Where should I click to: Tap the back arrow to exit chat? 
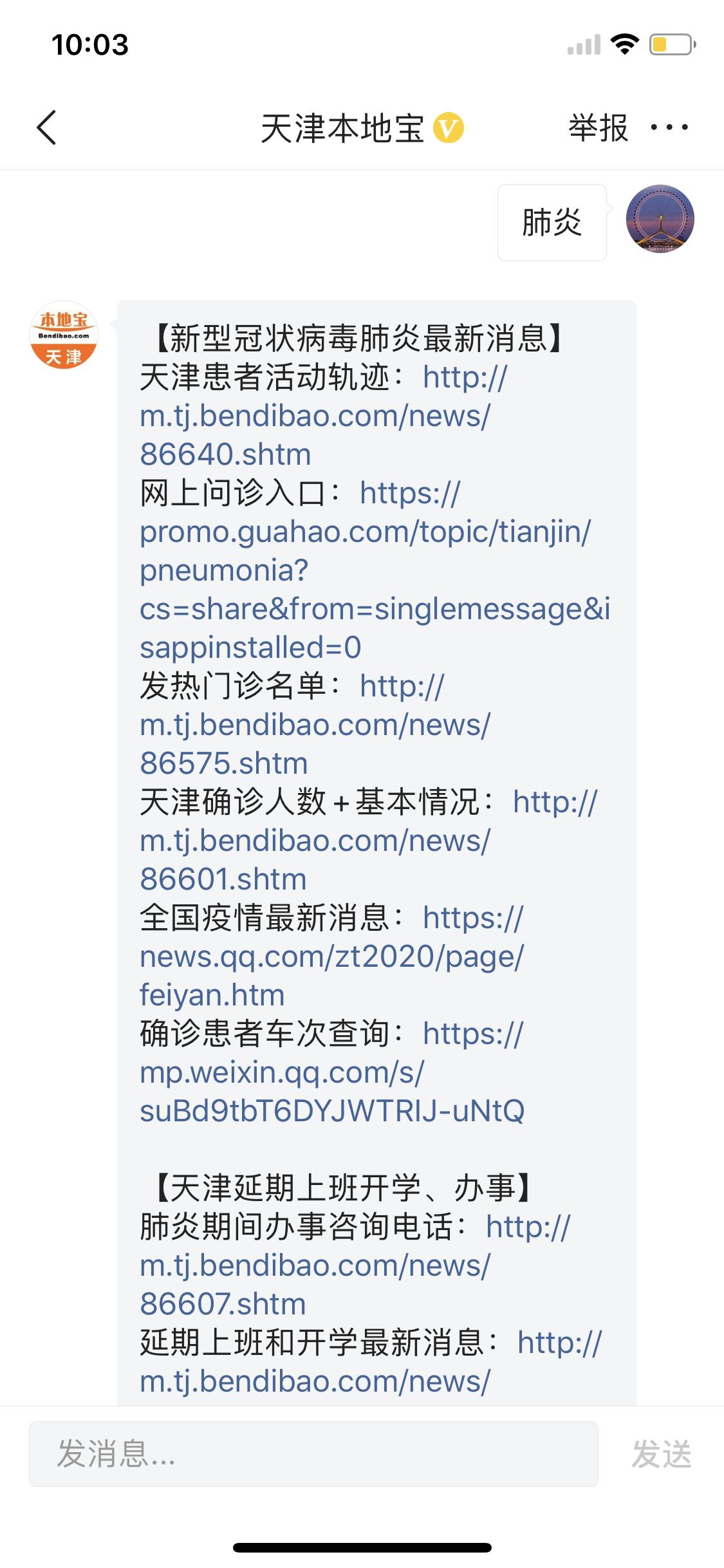(46, 126)
